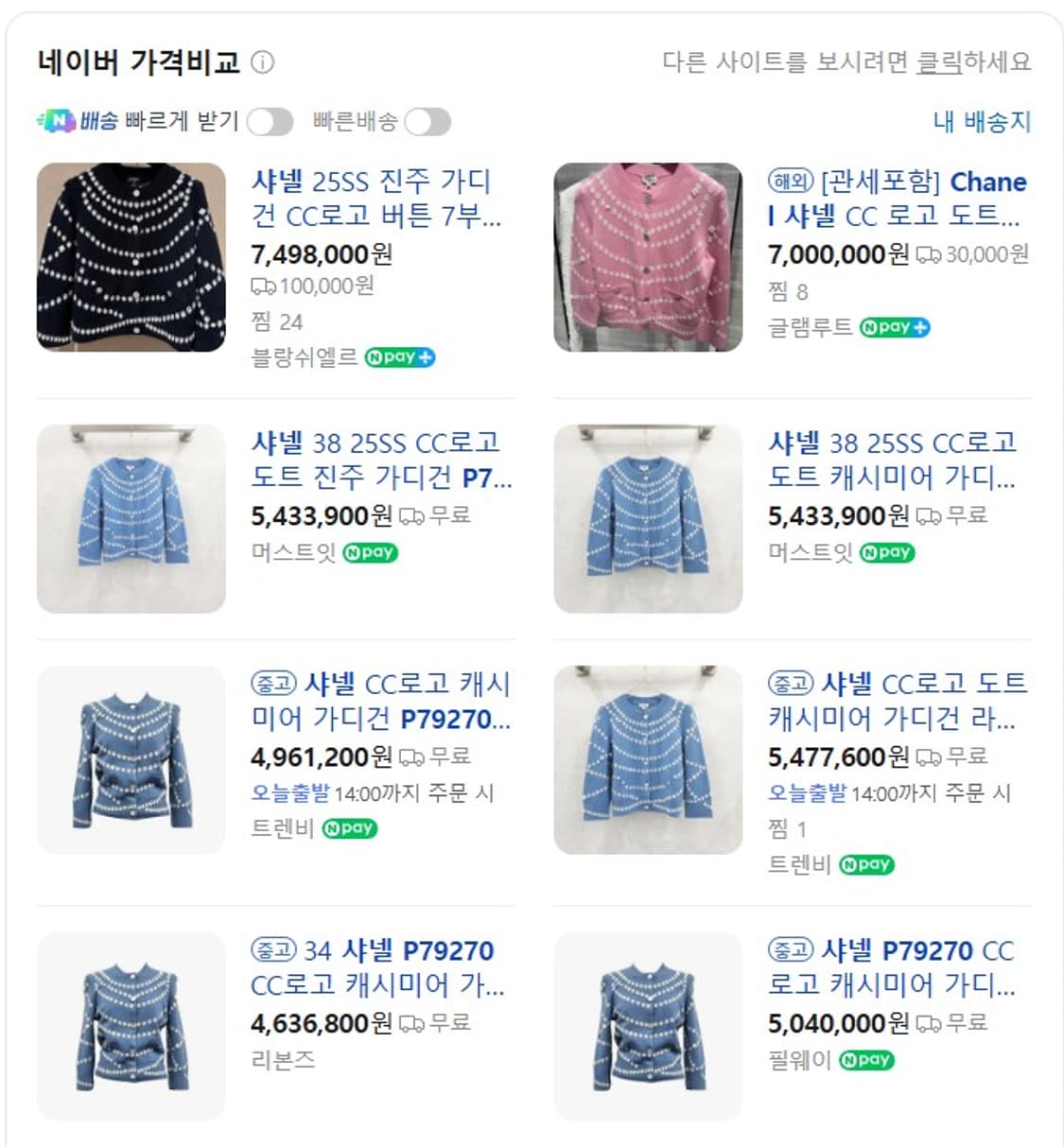1064x1147 pixels.
Task: Turn on the 빠른배송 toggle
Action: pyautogui.click(x=429, y=122)
